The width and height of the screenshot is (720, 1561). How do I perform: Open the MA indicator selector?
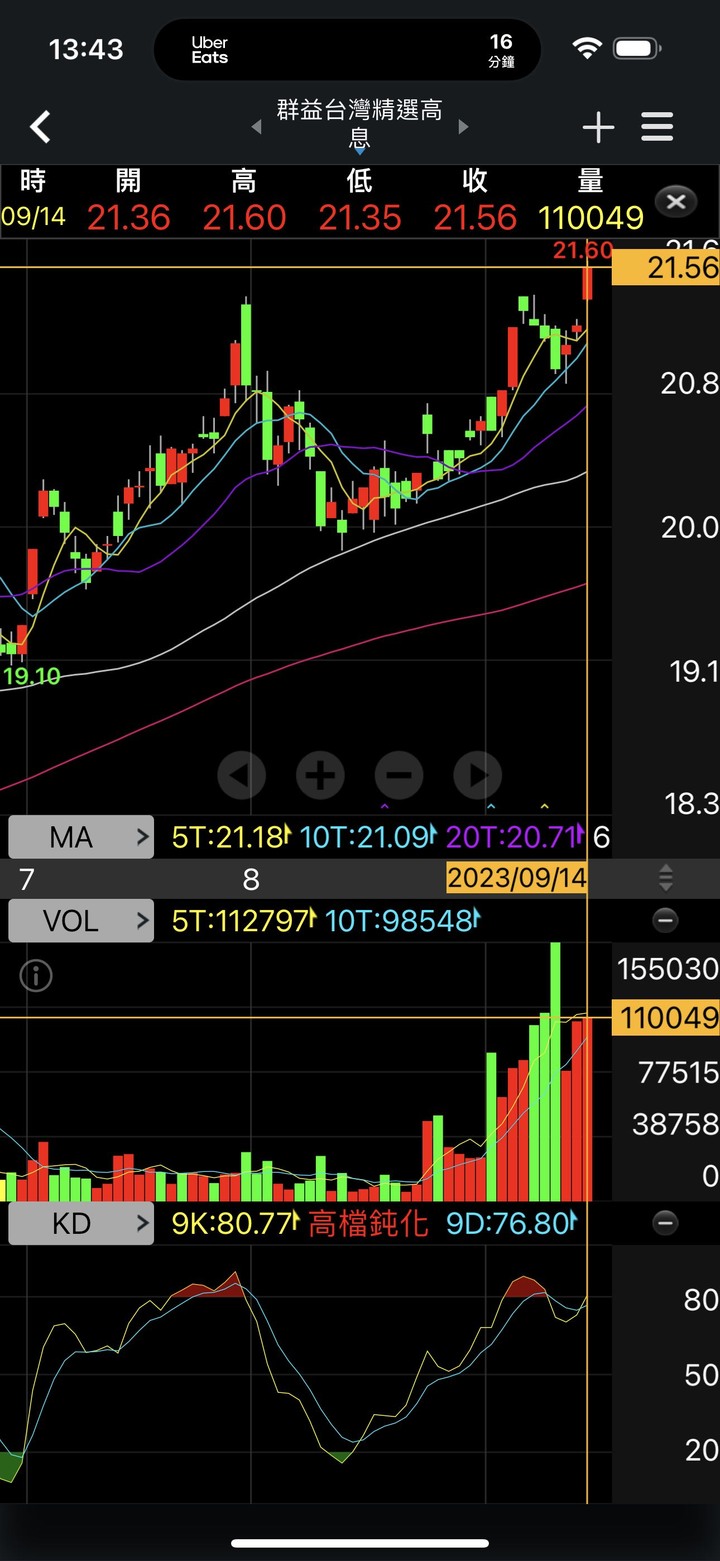[x=81, y=837]
